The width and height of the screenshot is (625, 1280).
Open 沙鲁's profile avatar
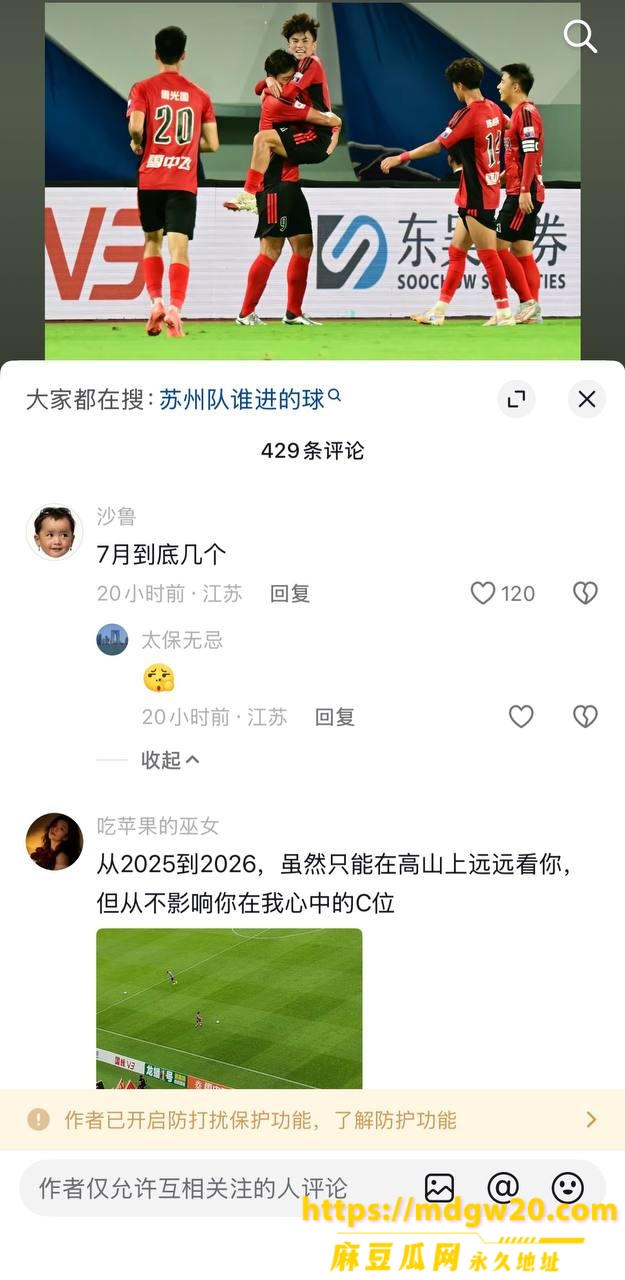click(54, 531)
